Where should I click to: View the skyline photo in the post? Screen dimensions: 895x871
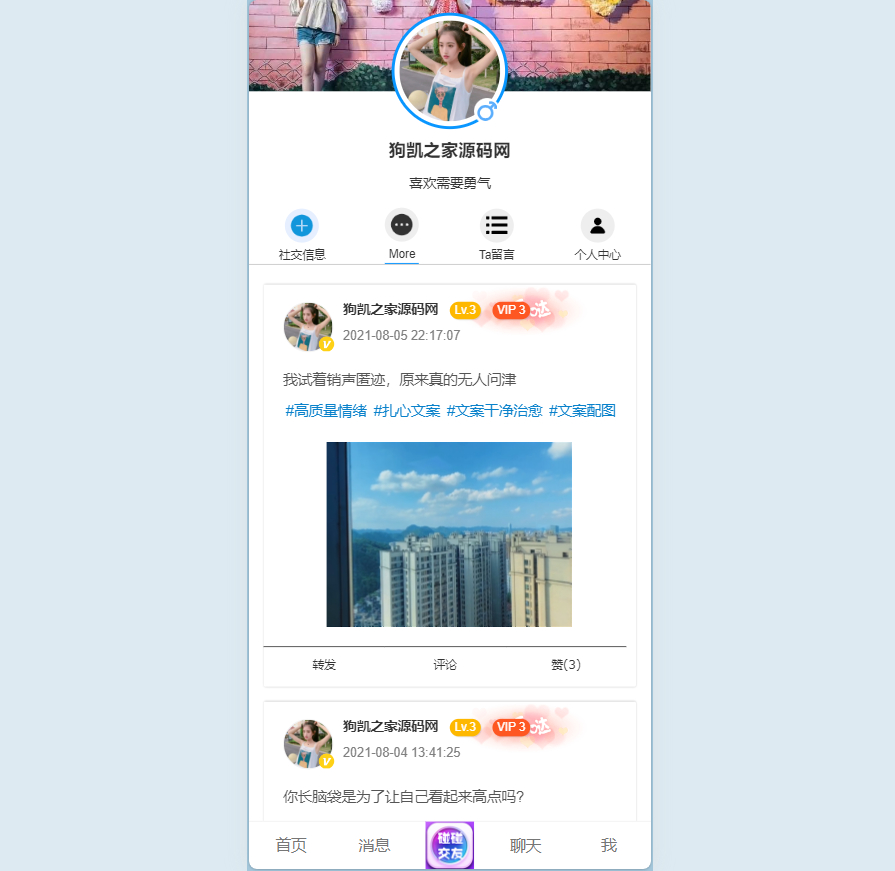pyautogui.click(x=449, y=534)
